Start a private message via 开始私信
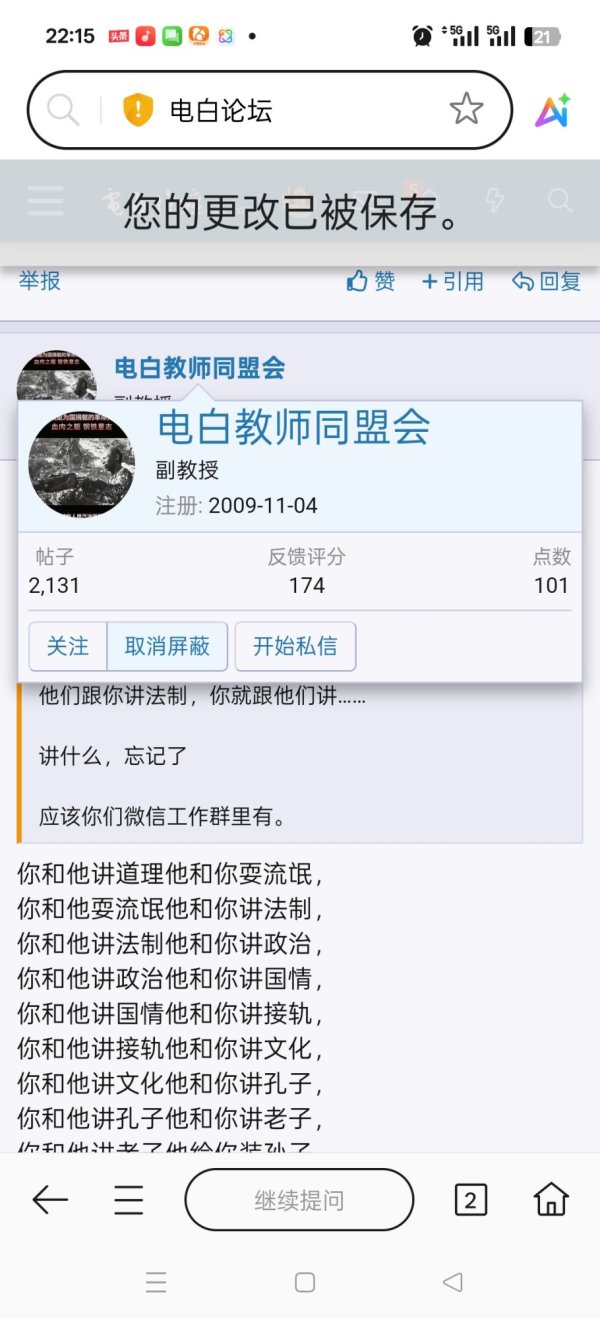The height and width of the screenshot is (1319, 600). 295,646
